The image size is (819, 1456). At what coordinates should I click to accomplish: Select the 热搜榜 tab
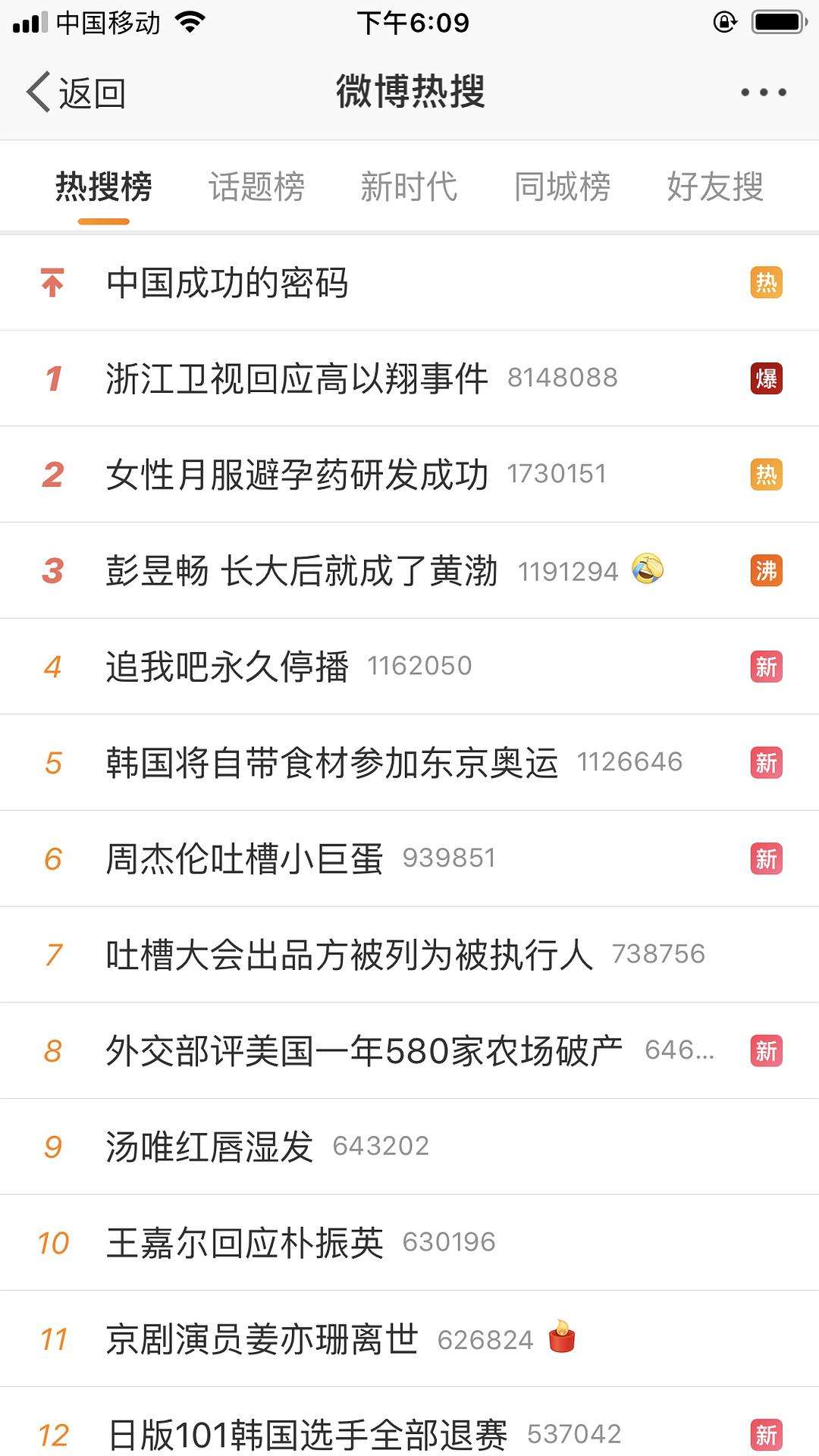coord(104,187)
